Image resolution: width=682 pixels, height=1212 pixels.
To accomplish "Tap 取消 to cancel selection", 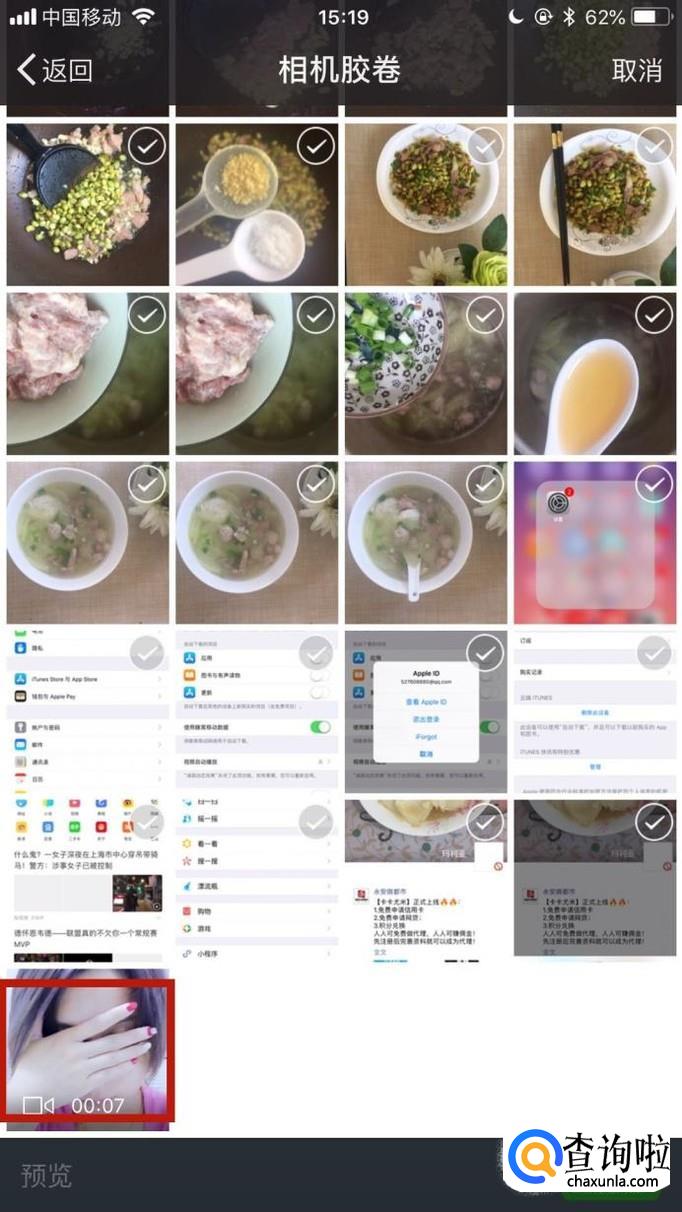I will [637, 70].
